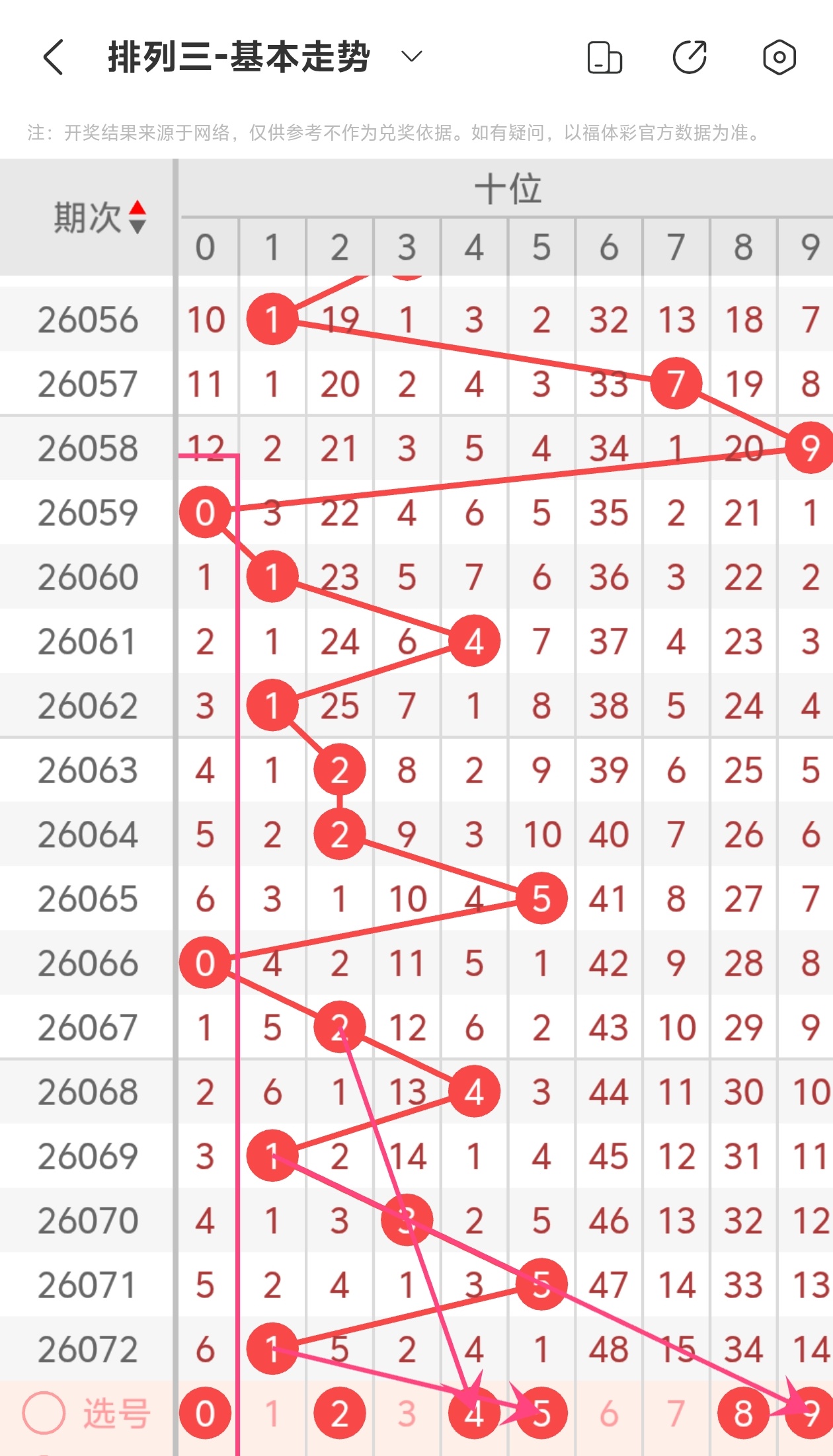Pick number 7 in the 选号 row
833x1456 pixels.
point(676,1414)
